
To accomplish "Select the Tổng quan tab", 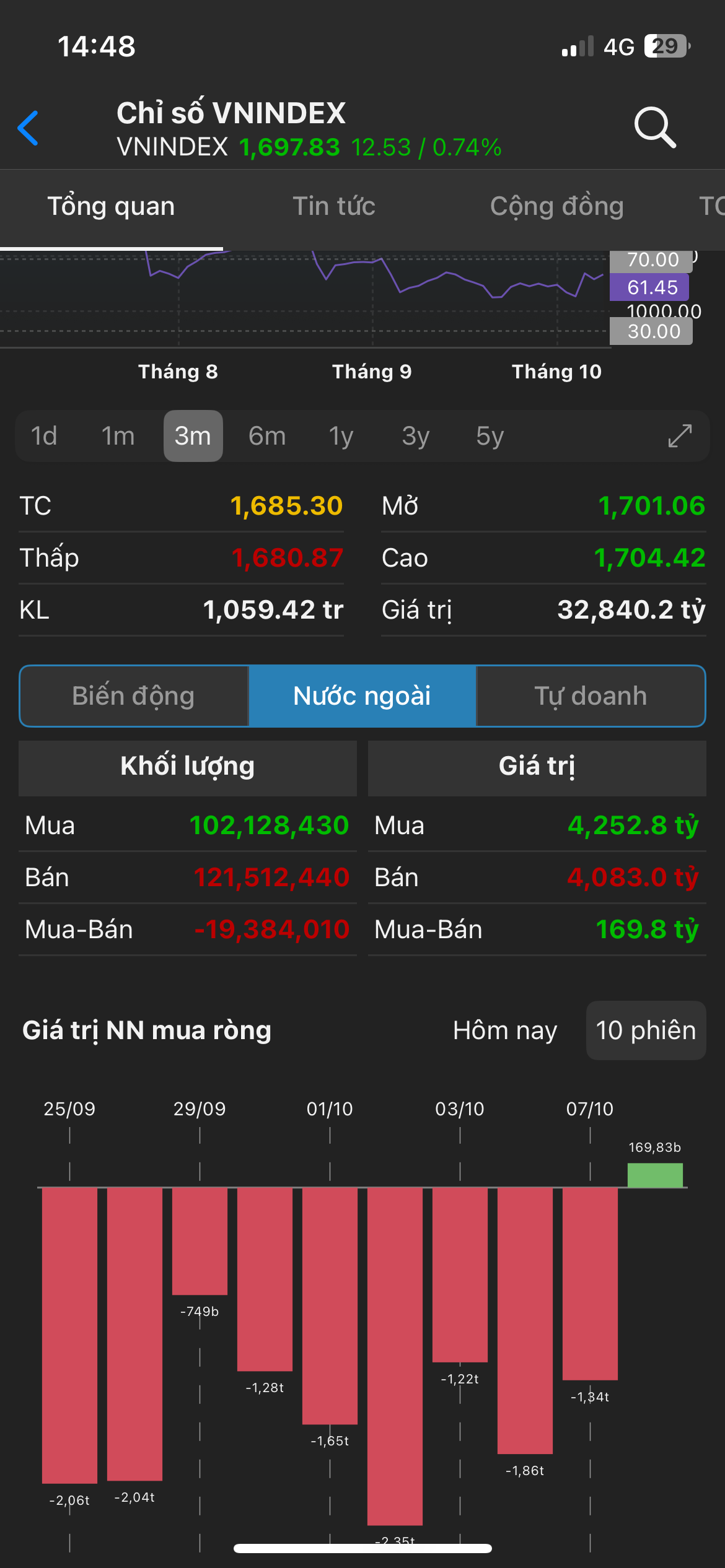I will pos(112,206).
